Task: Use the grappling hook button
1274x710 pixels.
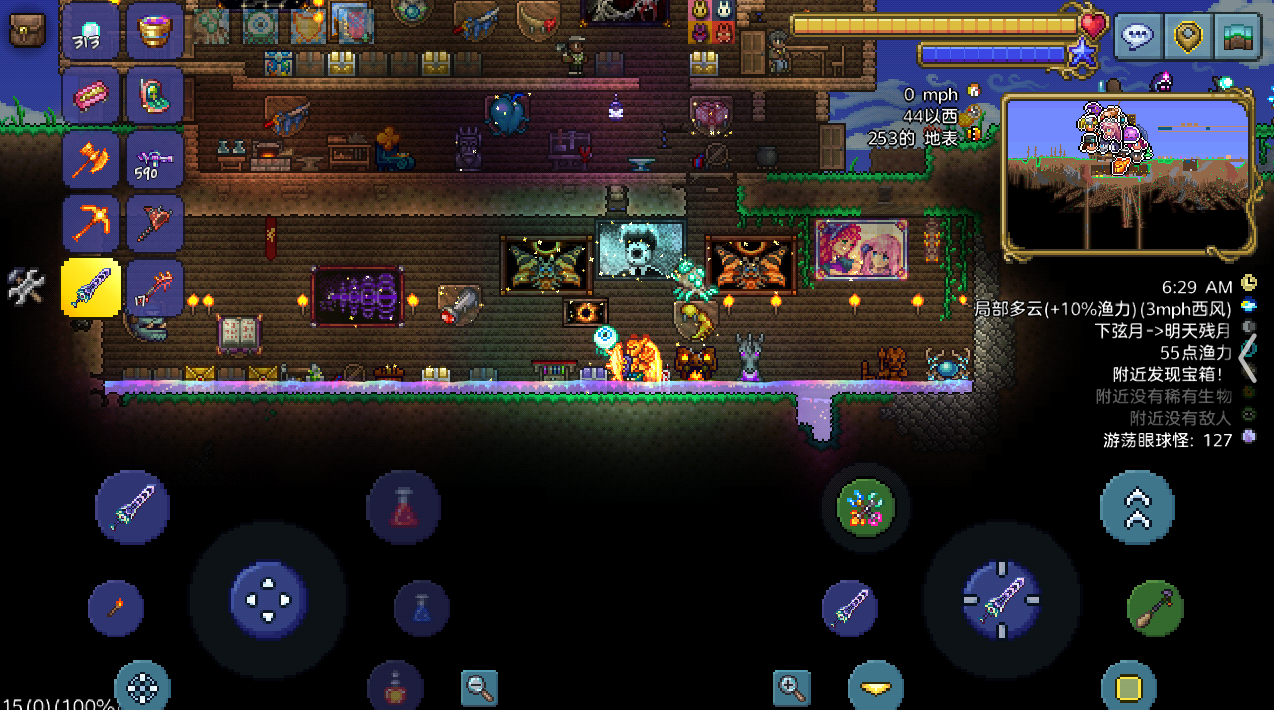Action: (1155, 608)
